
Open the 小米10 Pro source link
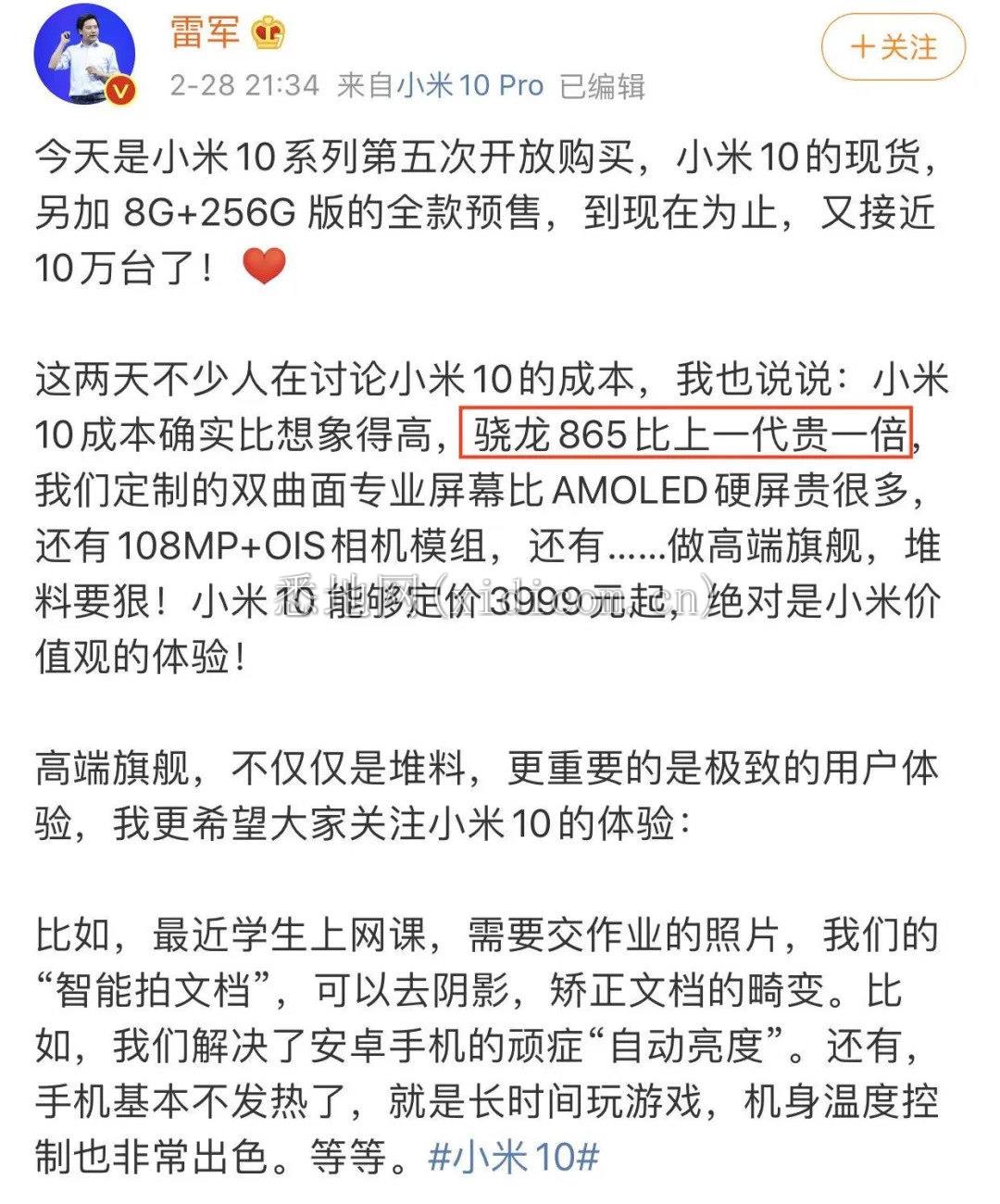(470, 86)
